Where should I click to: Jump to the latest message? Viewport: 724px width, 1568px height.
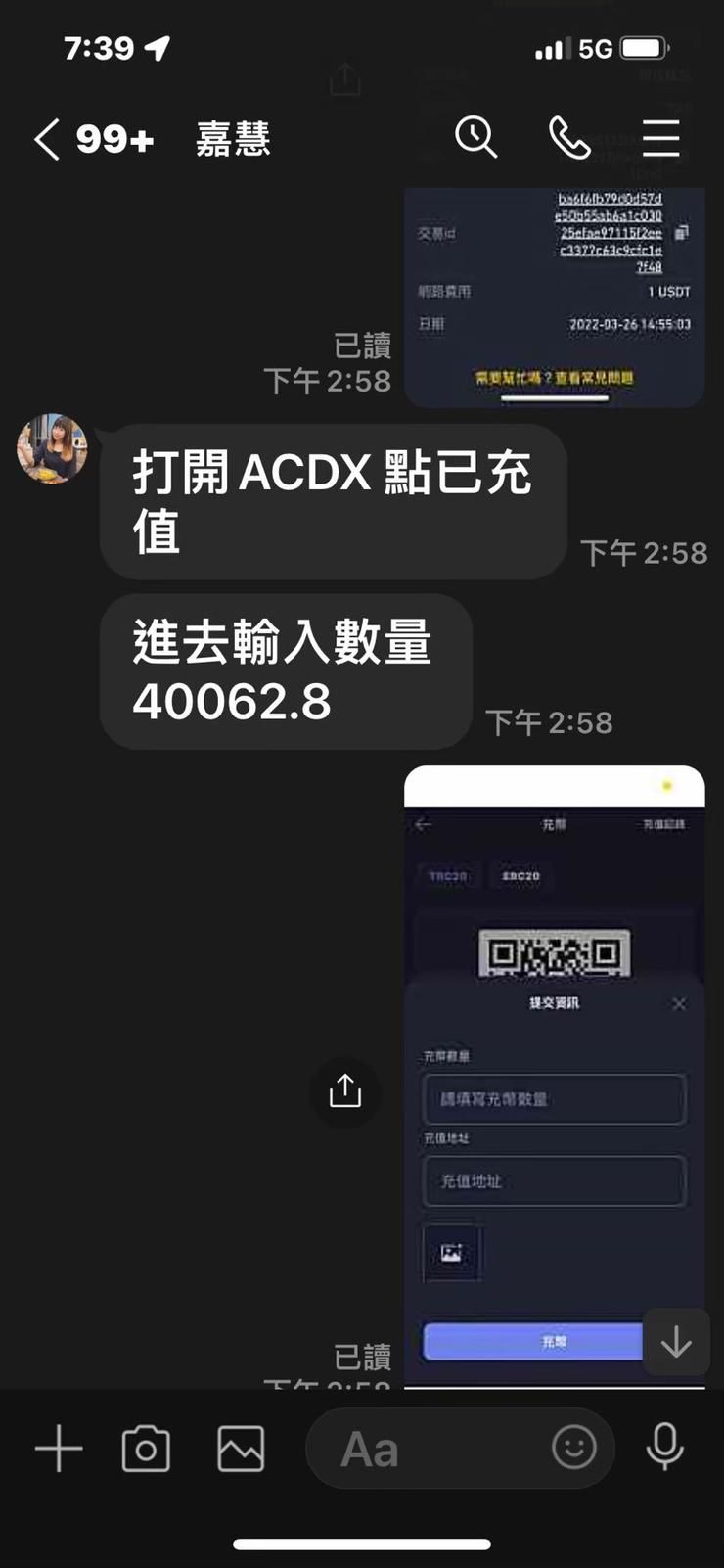[676, 1342]
